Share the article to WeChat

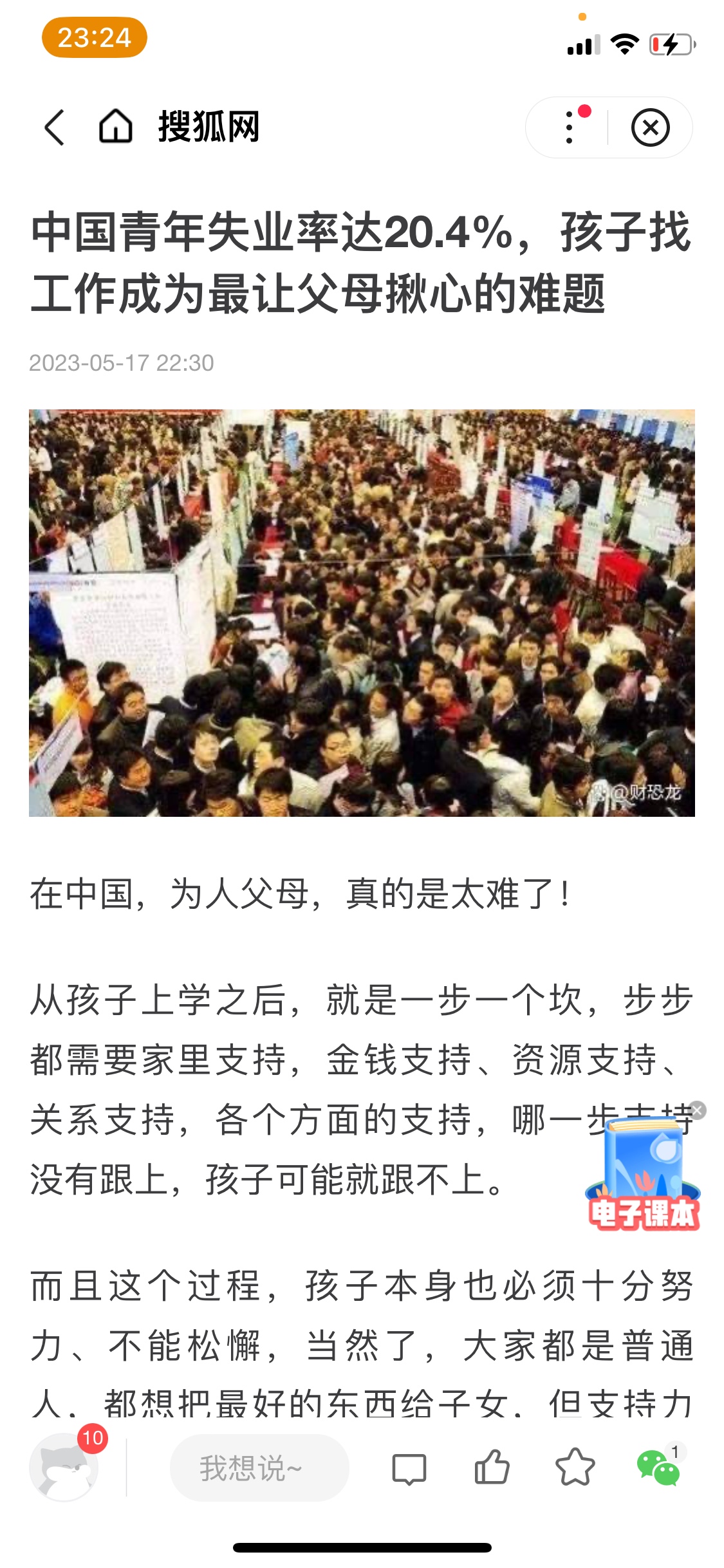658,1468
